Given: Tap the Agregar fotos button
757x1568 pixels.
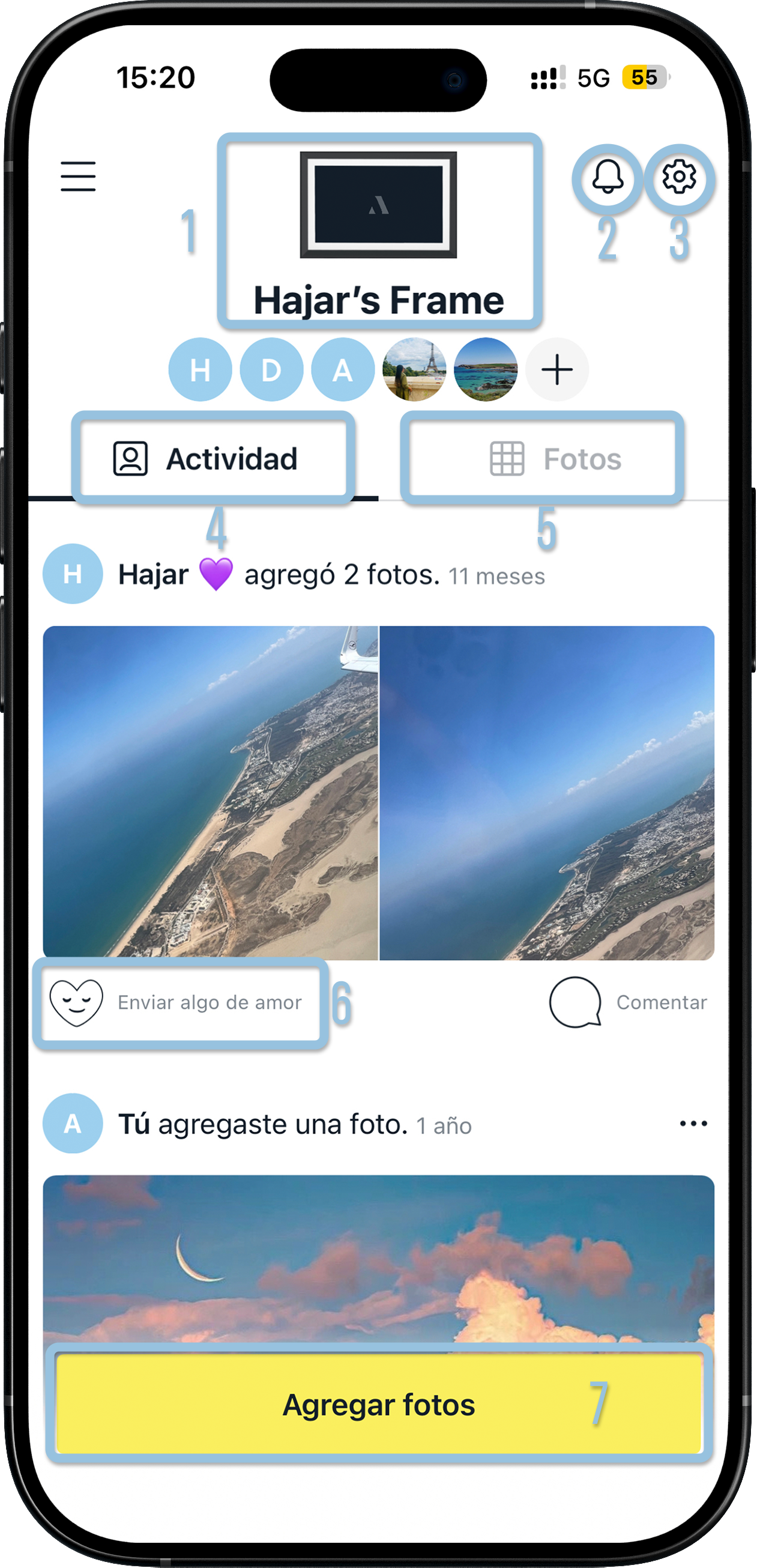Looking at the screenshot, I should (378, 1405).
